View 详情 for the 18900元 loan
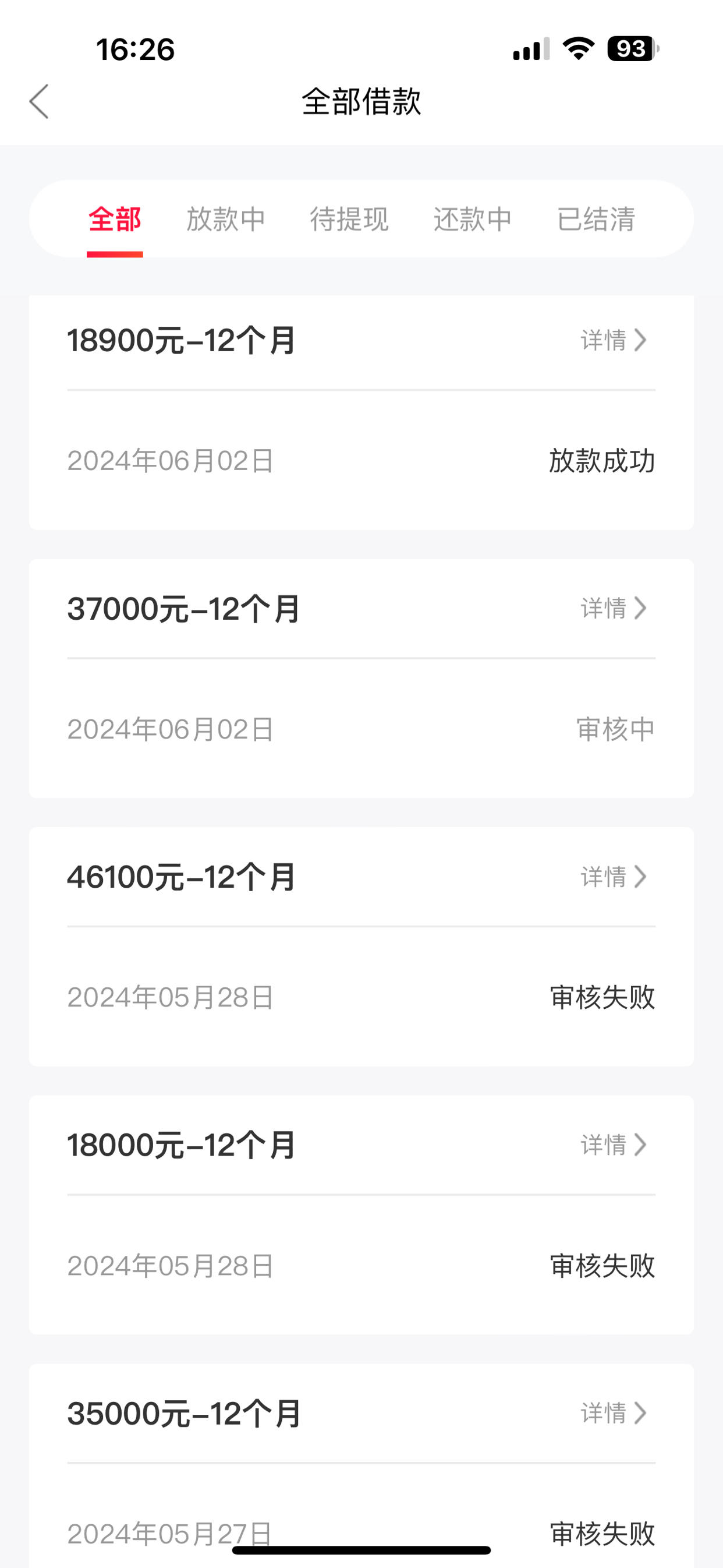 [x=614, y=340]
